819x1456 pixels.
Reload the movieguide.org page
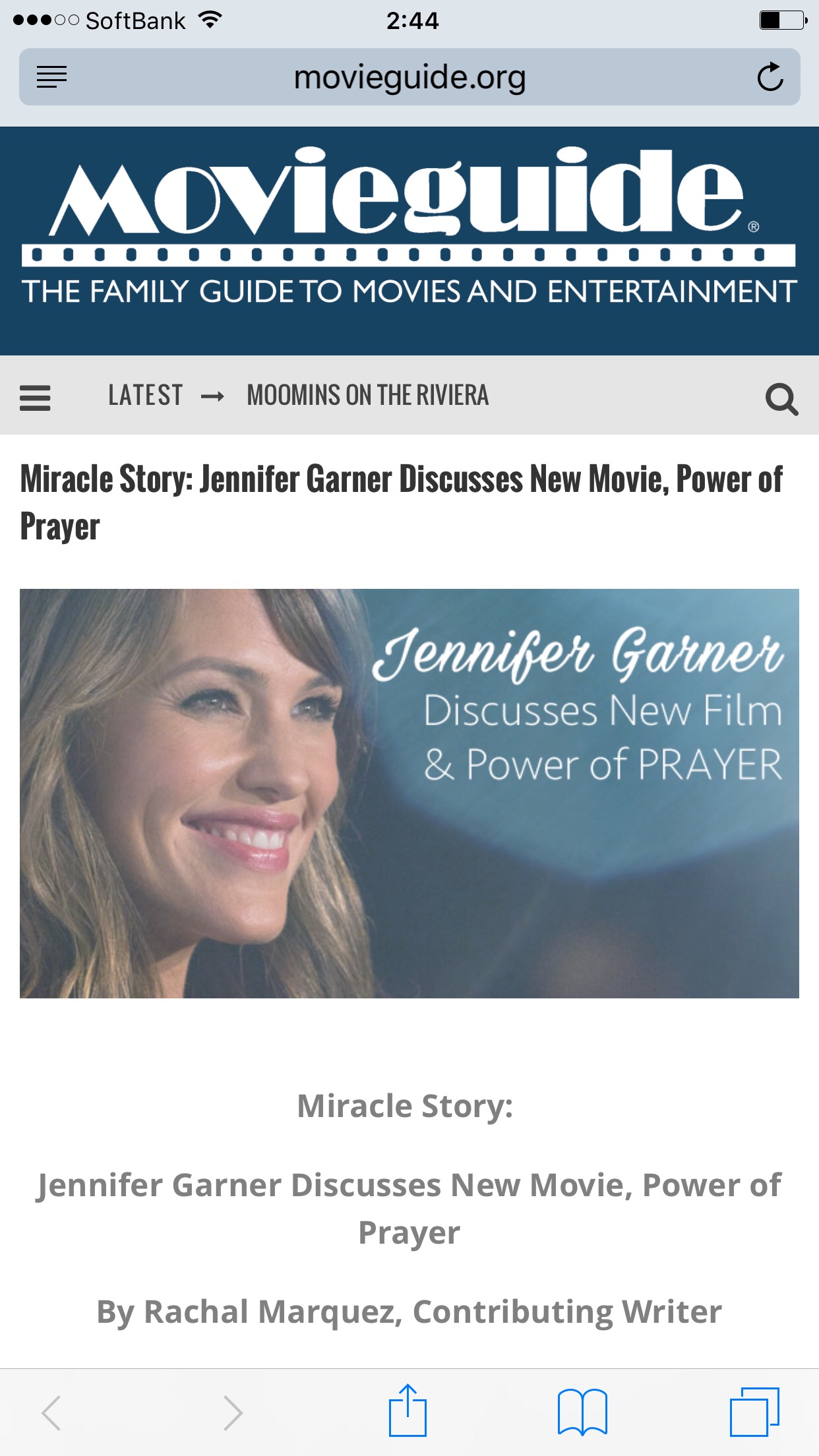pyautogui.click(x=770, y=77)
